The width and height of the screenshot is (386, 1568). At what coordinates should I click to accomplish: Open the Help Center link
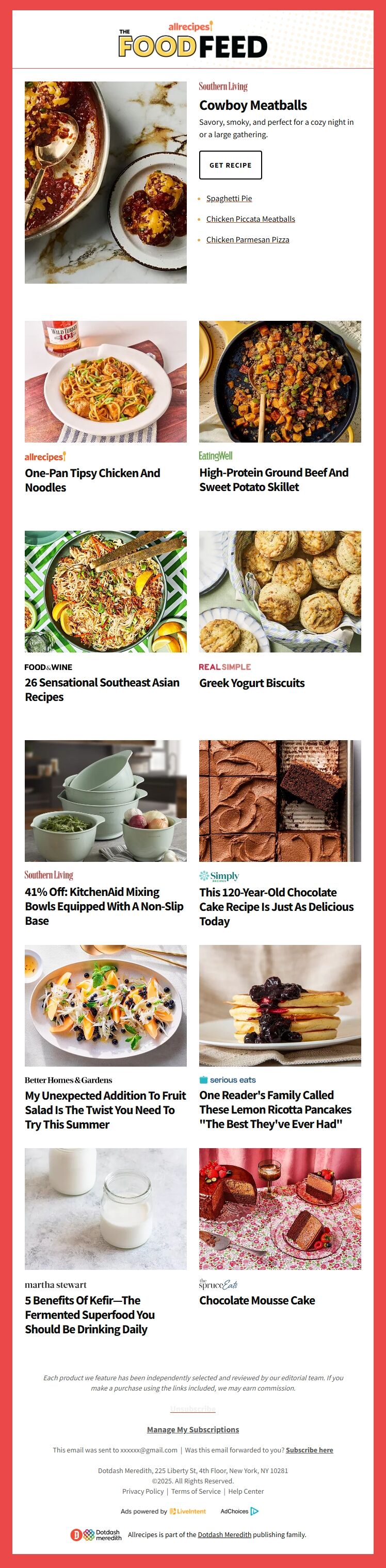coord(246,1491)
